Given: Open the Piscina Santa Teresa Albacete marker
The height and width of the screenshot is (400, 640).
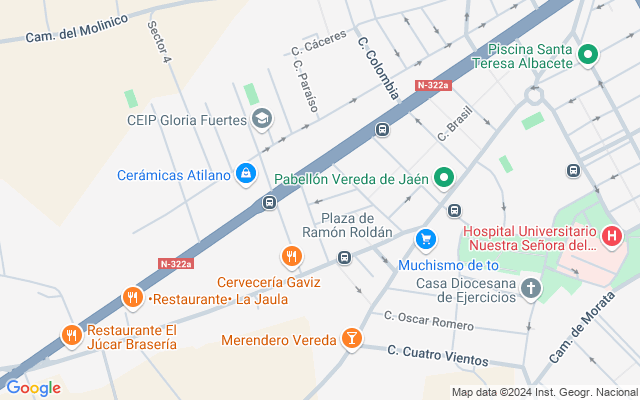Looking at the screenshot, I should click(x=589, y=55).
